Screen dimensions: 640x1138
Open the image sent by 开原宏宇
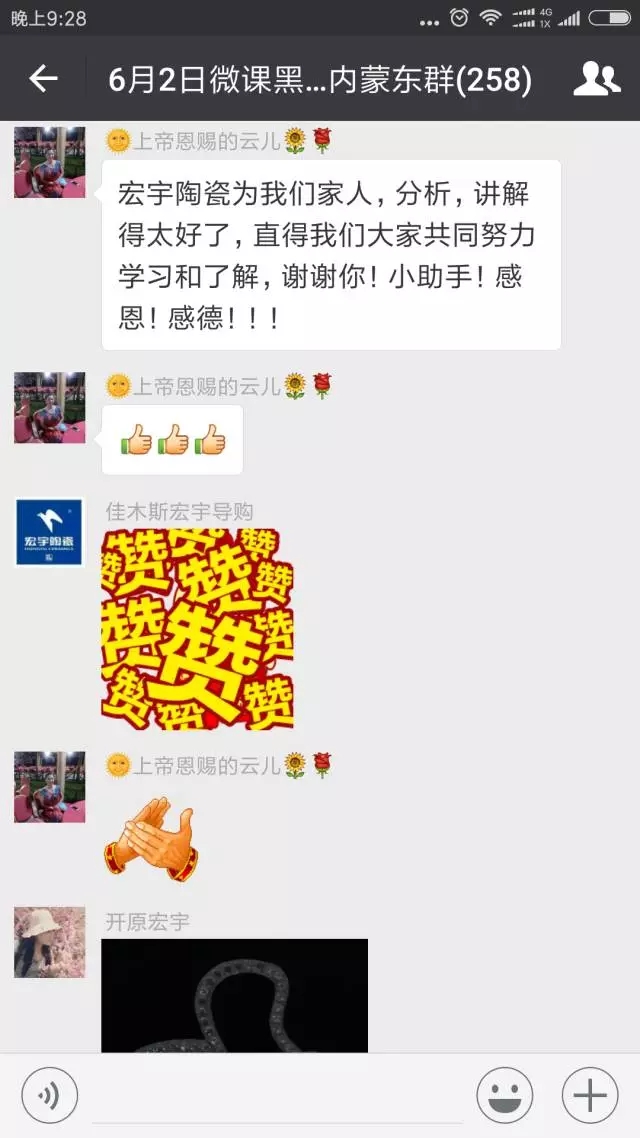[x=234, y=995]
